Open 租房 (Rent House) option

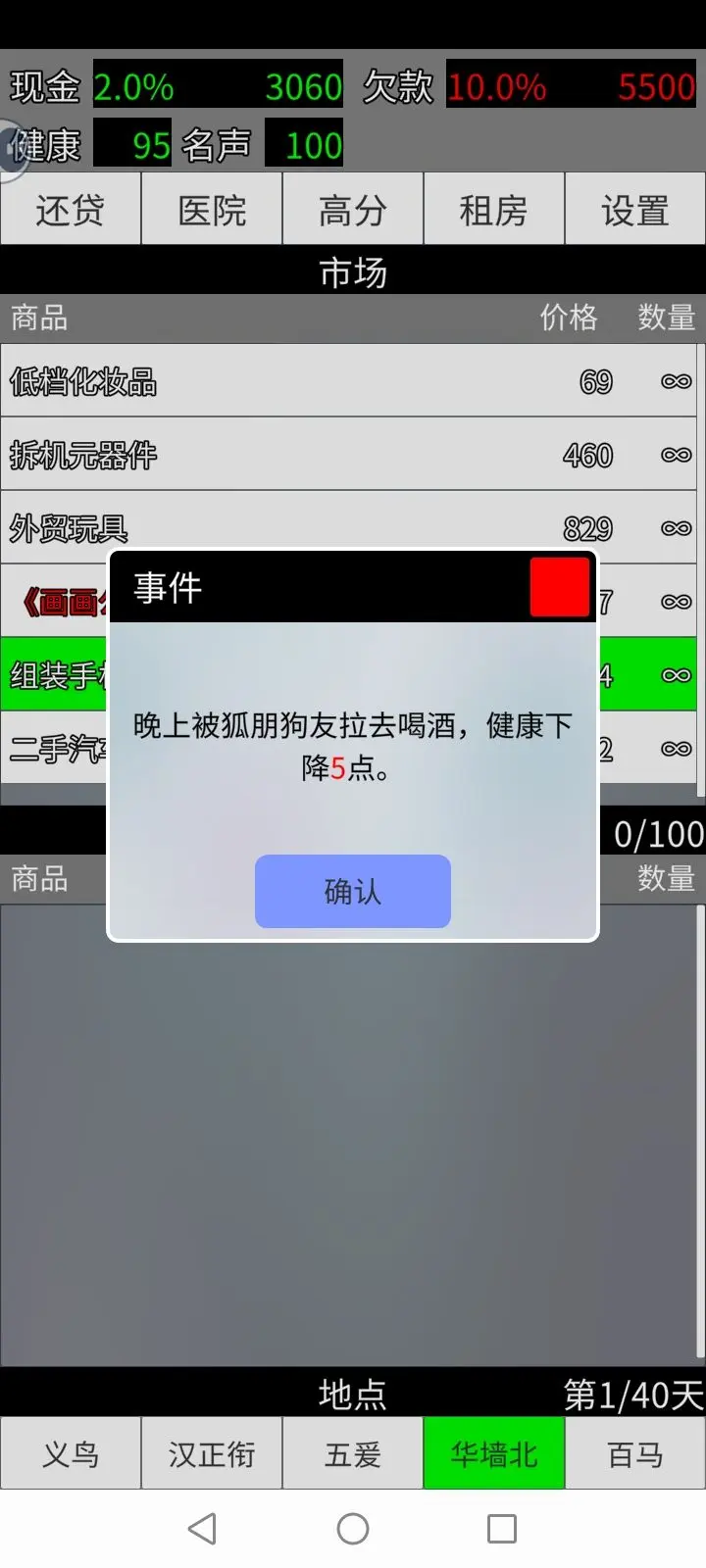[493, 209]
